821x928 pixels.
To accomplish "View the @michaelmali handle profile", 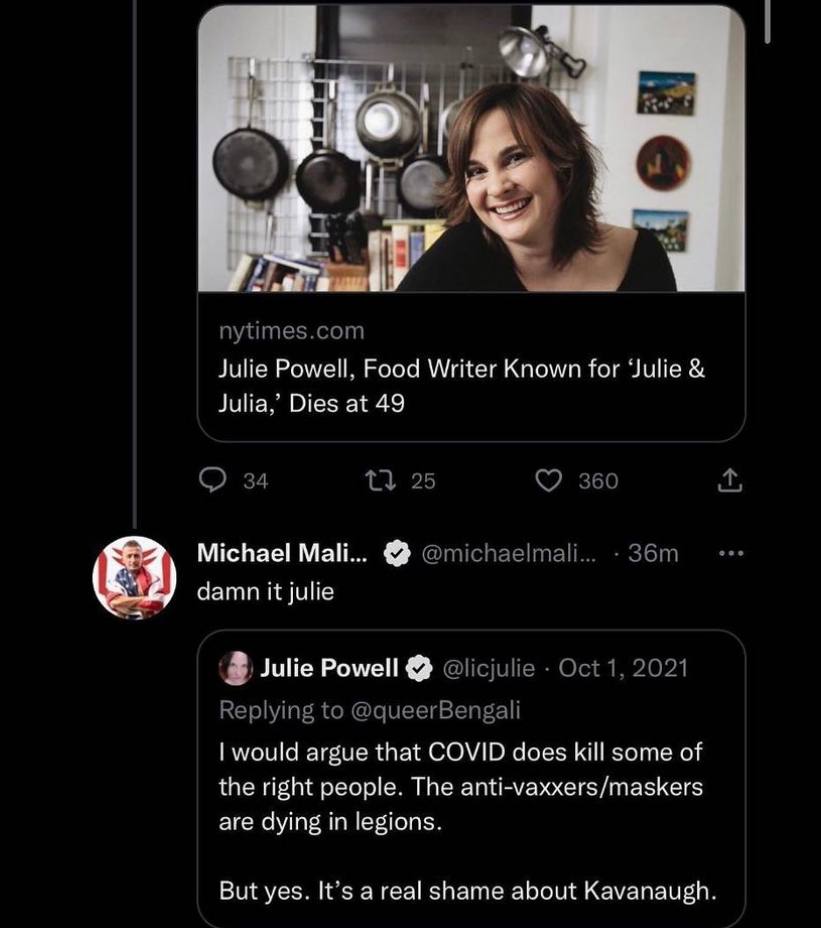I will click(x=509, y=553).
